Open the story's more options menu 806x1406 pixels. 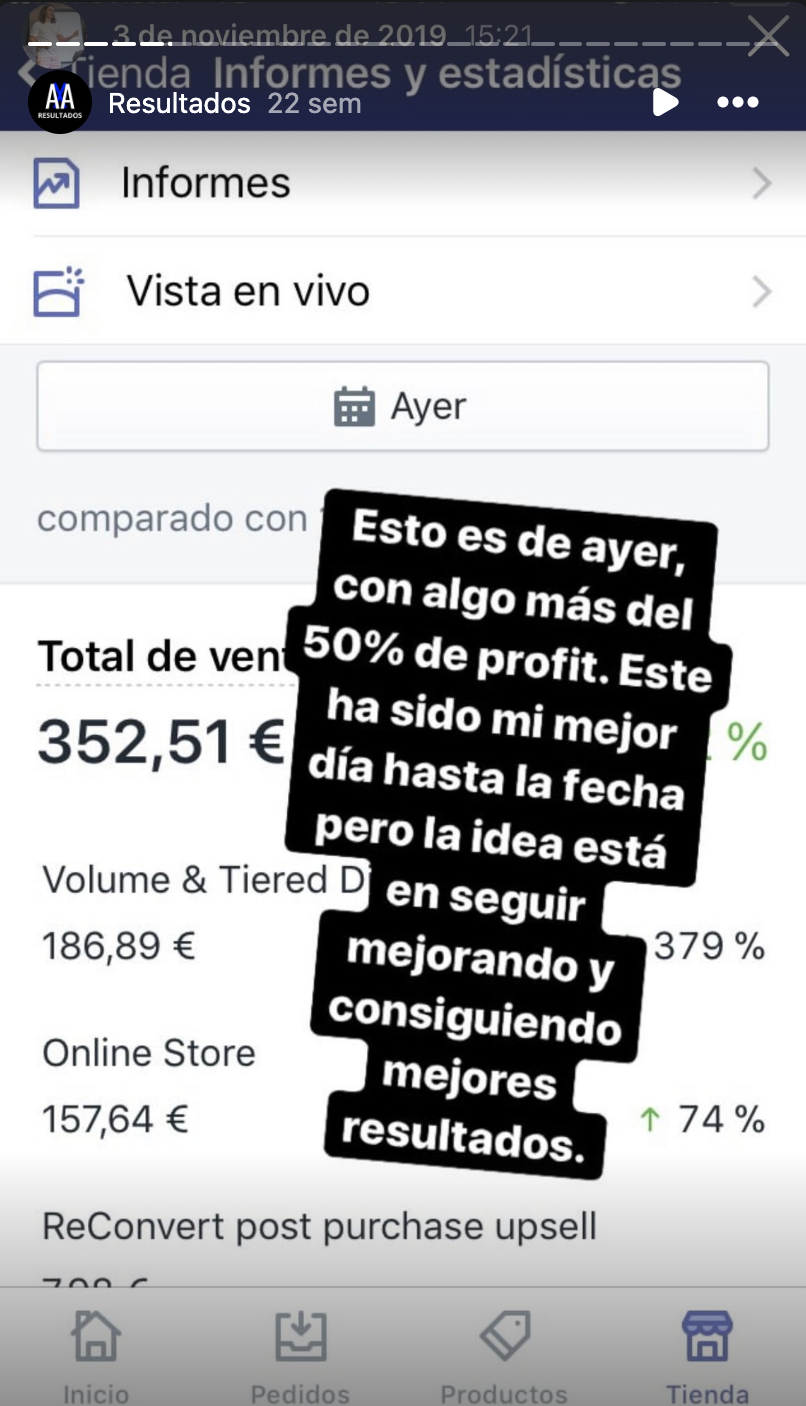738,102
